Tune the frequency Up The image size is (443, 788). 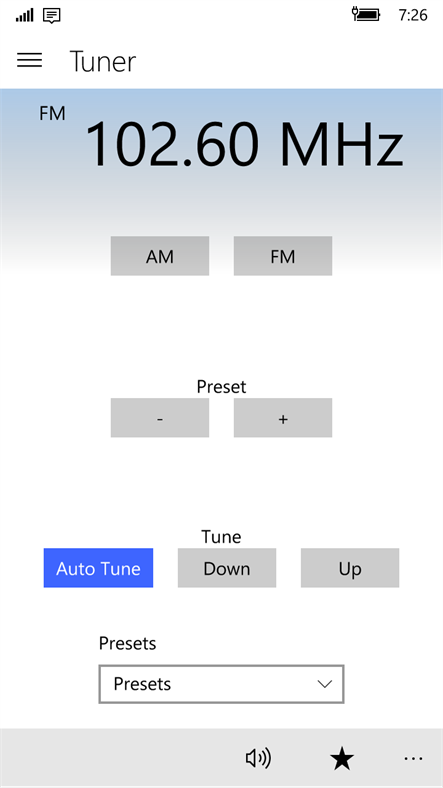pyautogui.click(x=350, y=568)
